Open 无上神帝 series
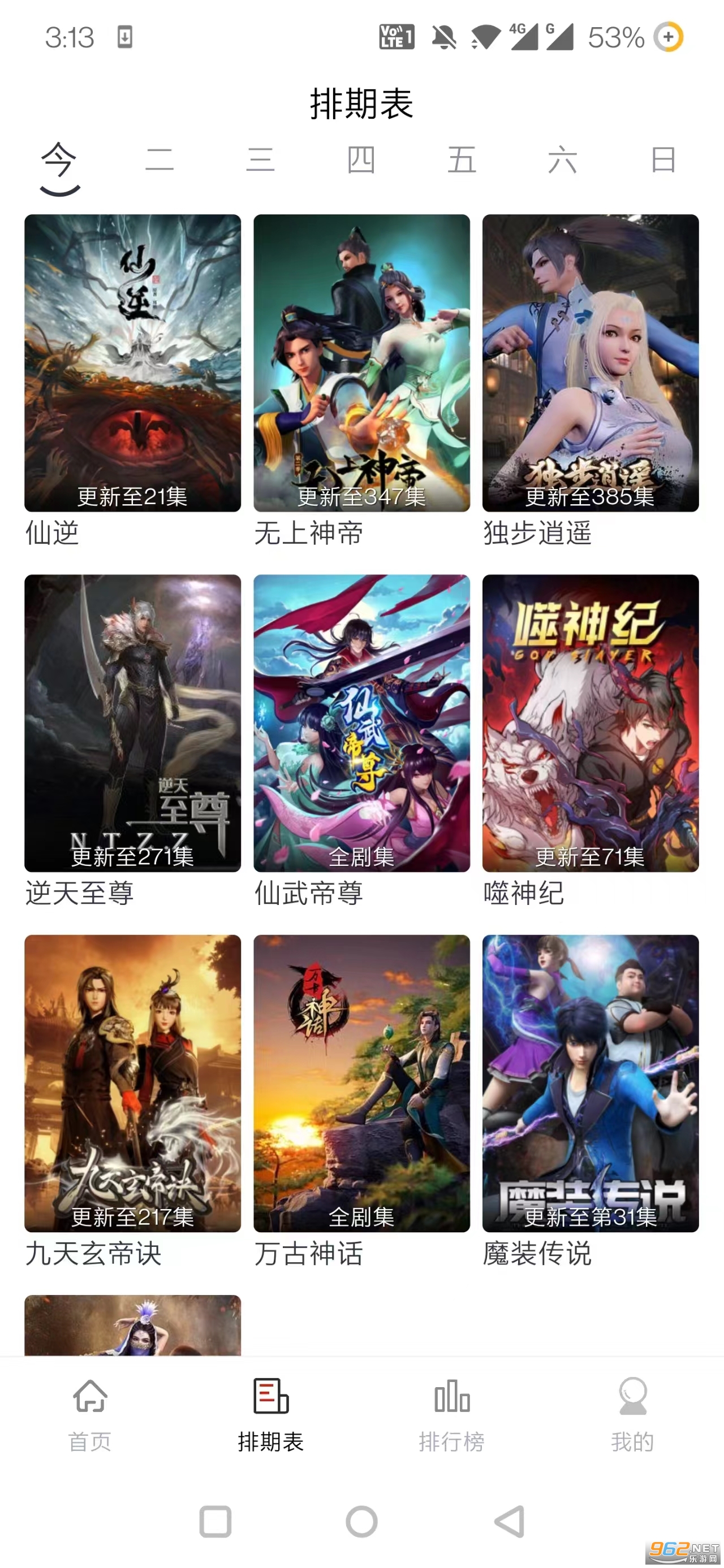Viewport: 724px width, 1568px height. 361,363
